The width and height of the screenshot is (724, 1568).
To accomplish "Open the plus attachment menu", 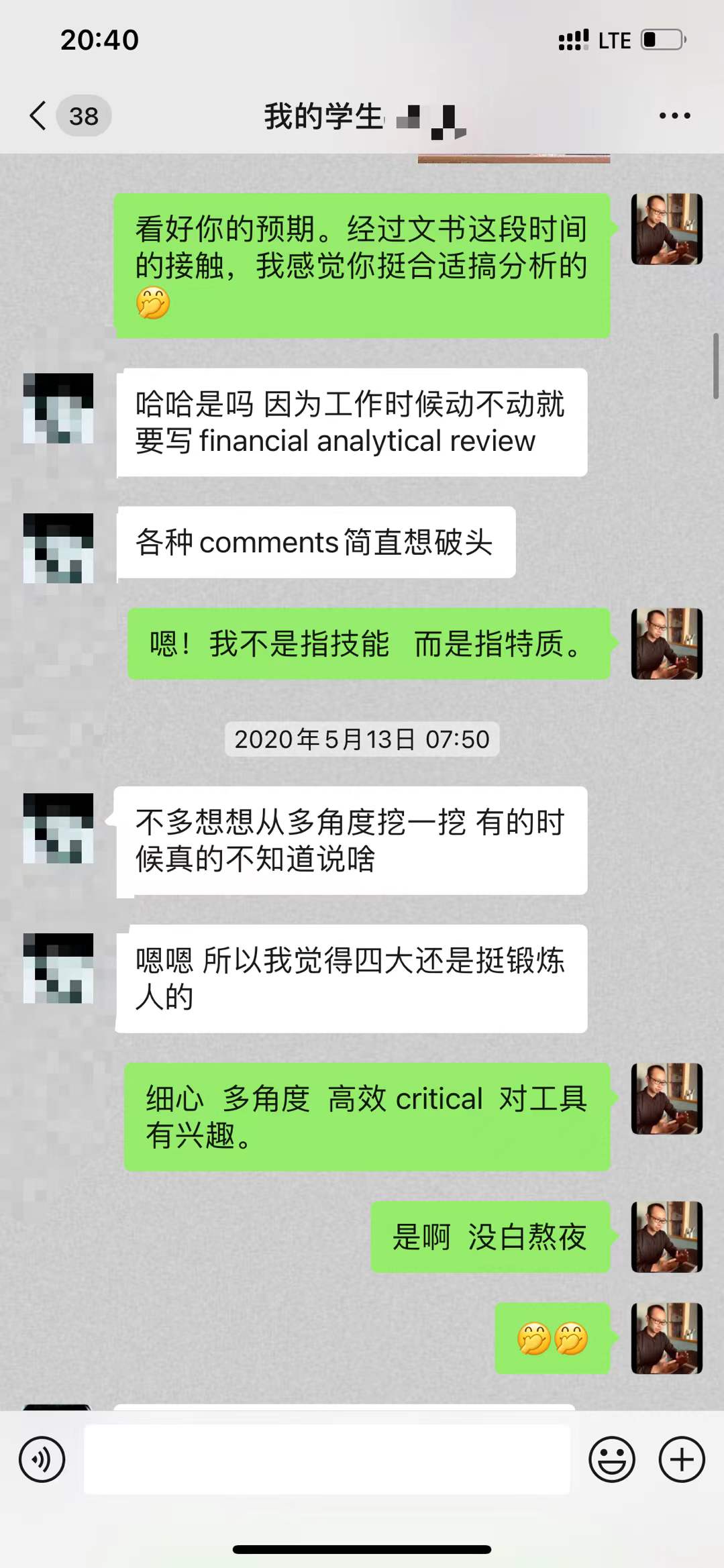I will click(x=682, y=1459).
